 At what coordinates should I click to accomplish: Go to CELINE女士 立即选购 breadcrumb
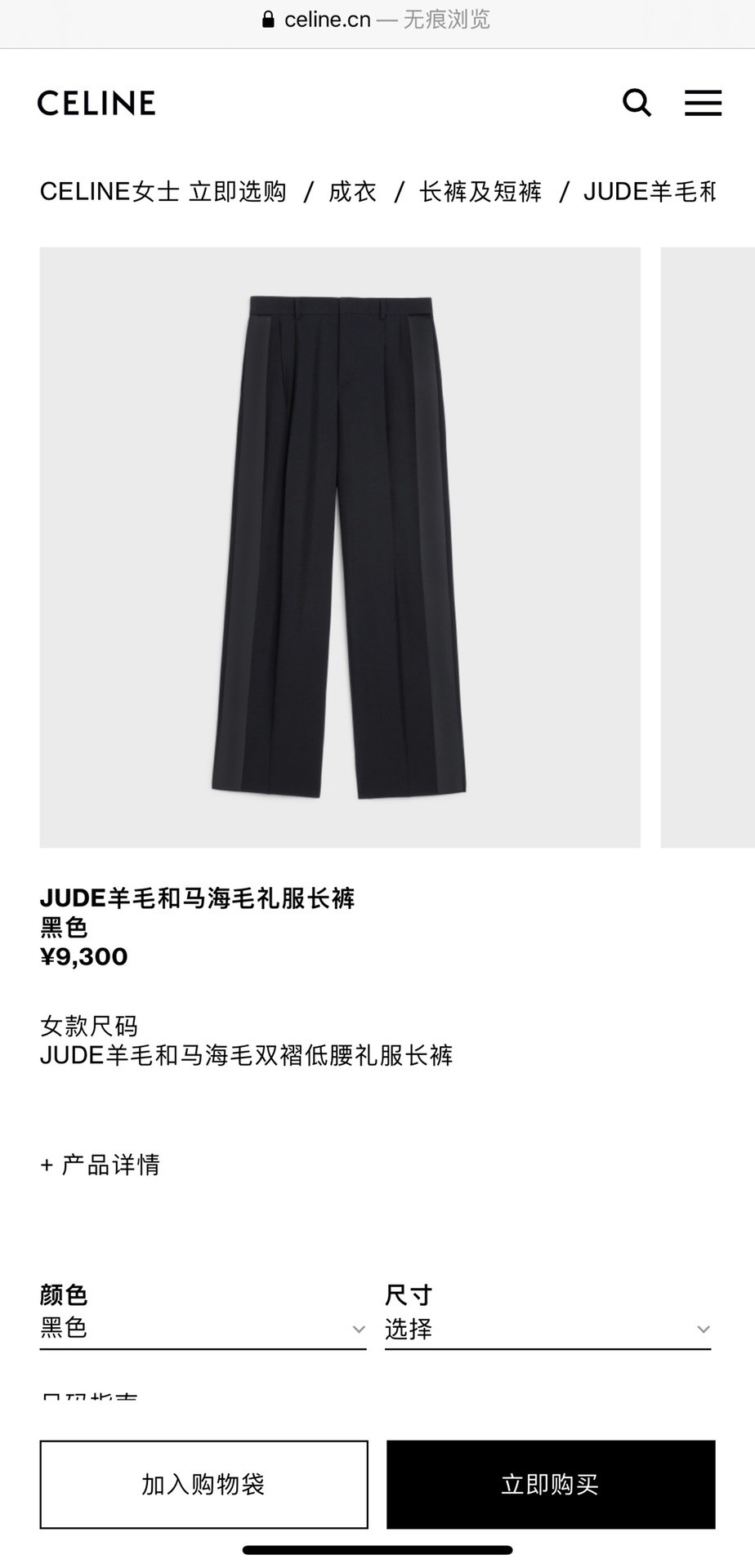click(x=163, y=192)
